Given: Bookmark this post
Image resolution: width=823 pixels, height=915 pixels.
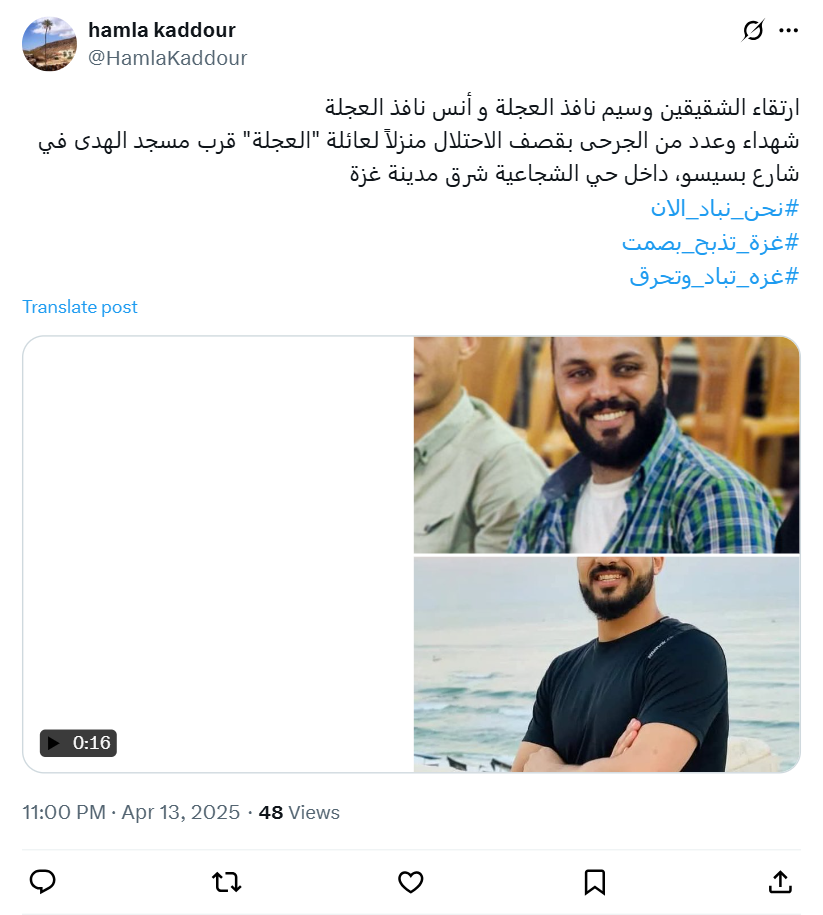Looking at the screenshot, I should tap(595, 881).
